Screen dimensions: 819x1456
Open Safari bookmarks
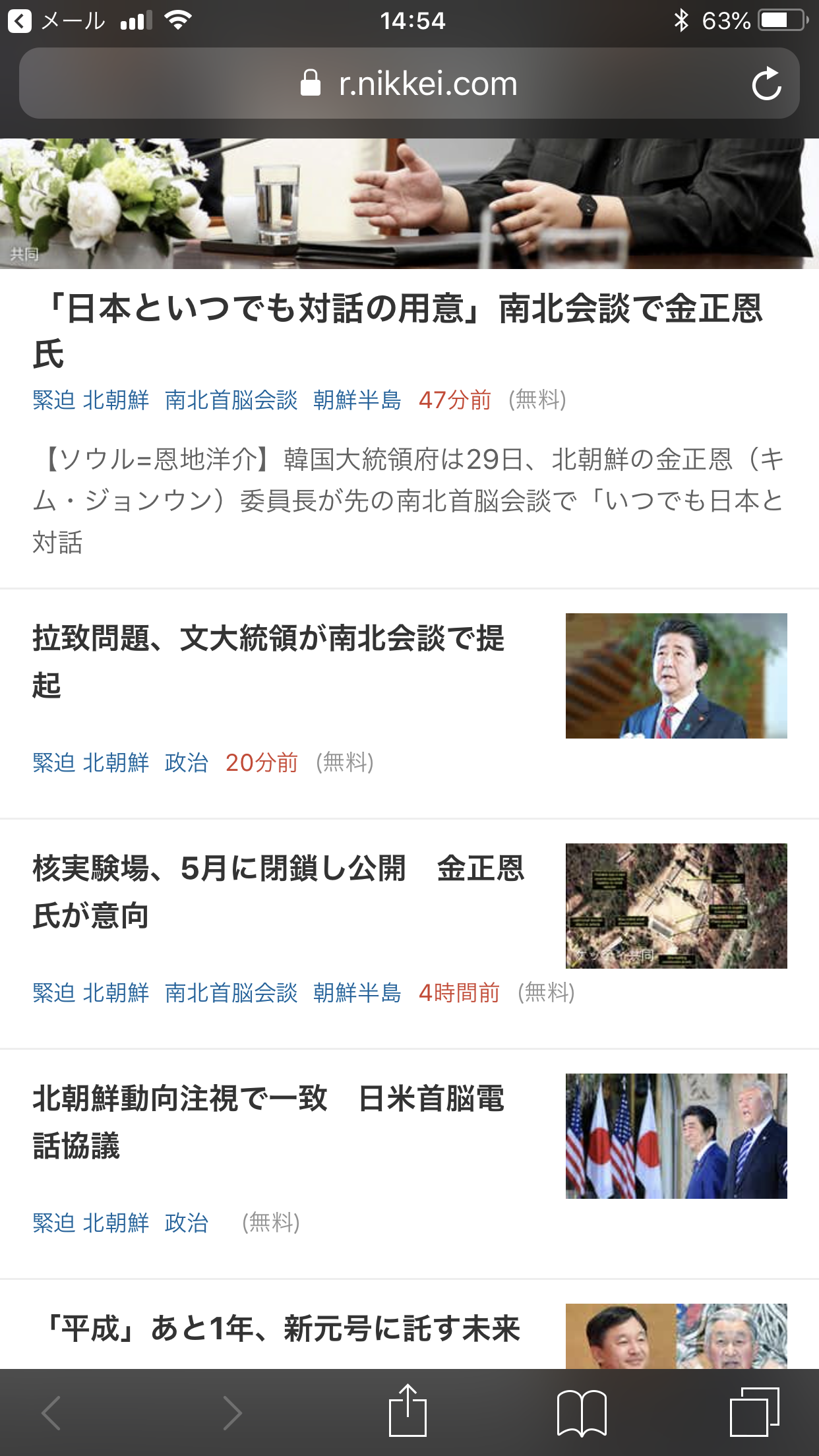click(x=582, y=1412)
